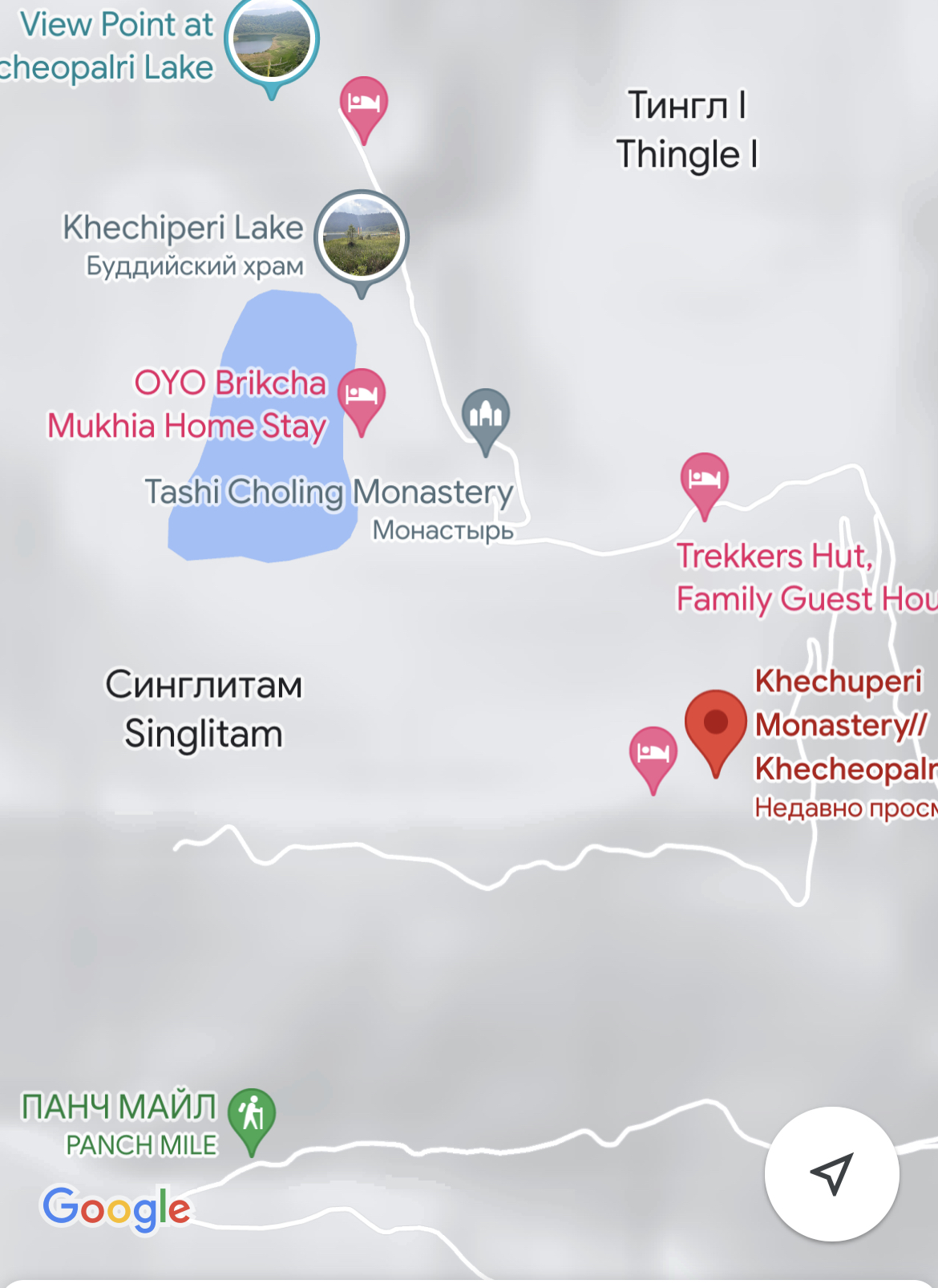The height and width of the screenshot is (1288, 938).
Task: Open Trekkers Hut Family Guest House pin
Action: (x=704, y=480)
